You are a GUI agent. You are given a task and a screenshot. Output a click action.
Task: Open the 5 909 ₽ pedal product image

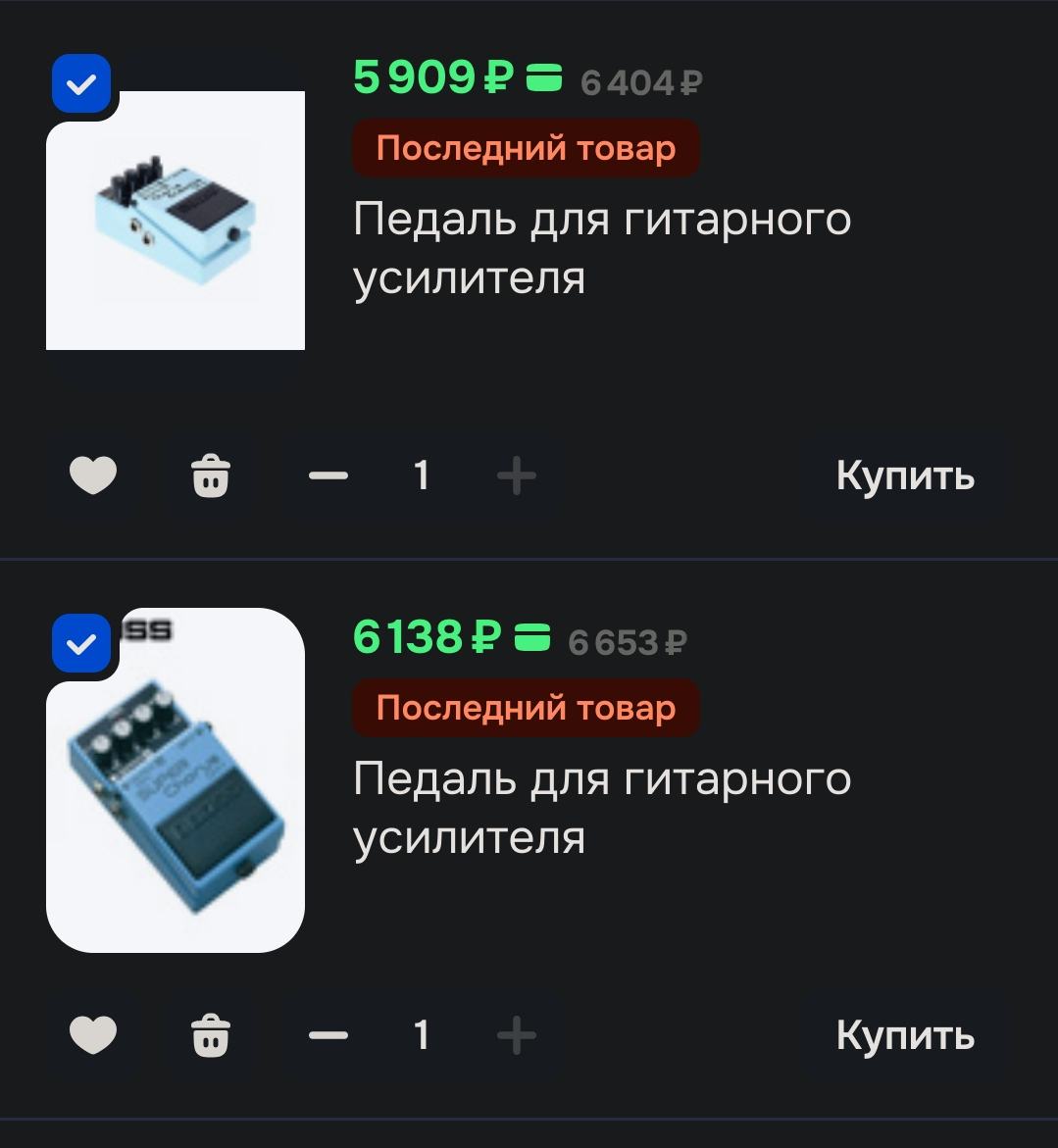coord(176,221)
